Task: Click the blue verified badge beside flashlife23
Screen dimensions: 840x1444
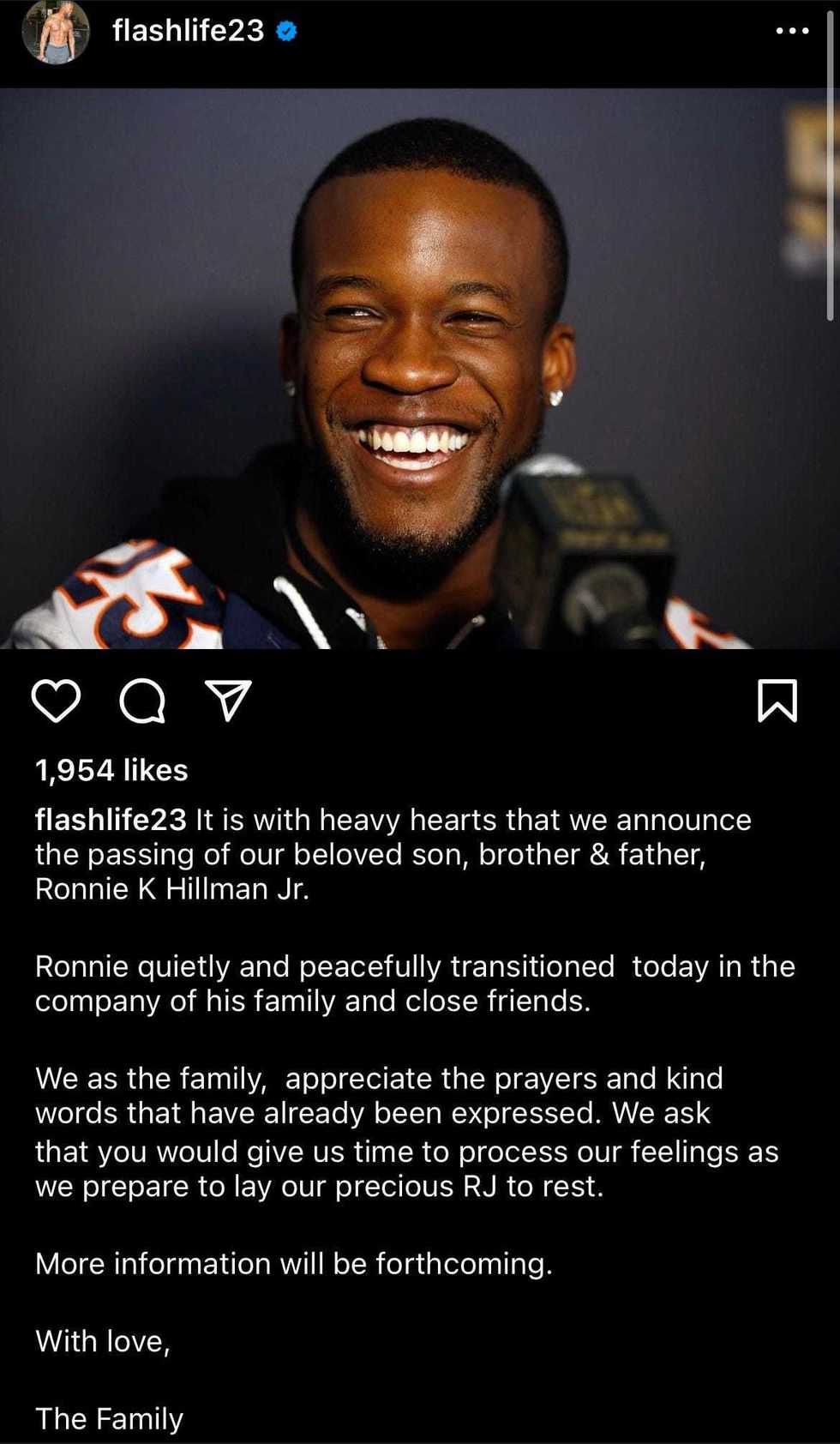Action: (285, 29)
